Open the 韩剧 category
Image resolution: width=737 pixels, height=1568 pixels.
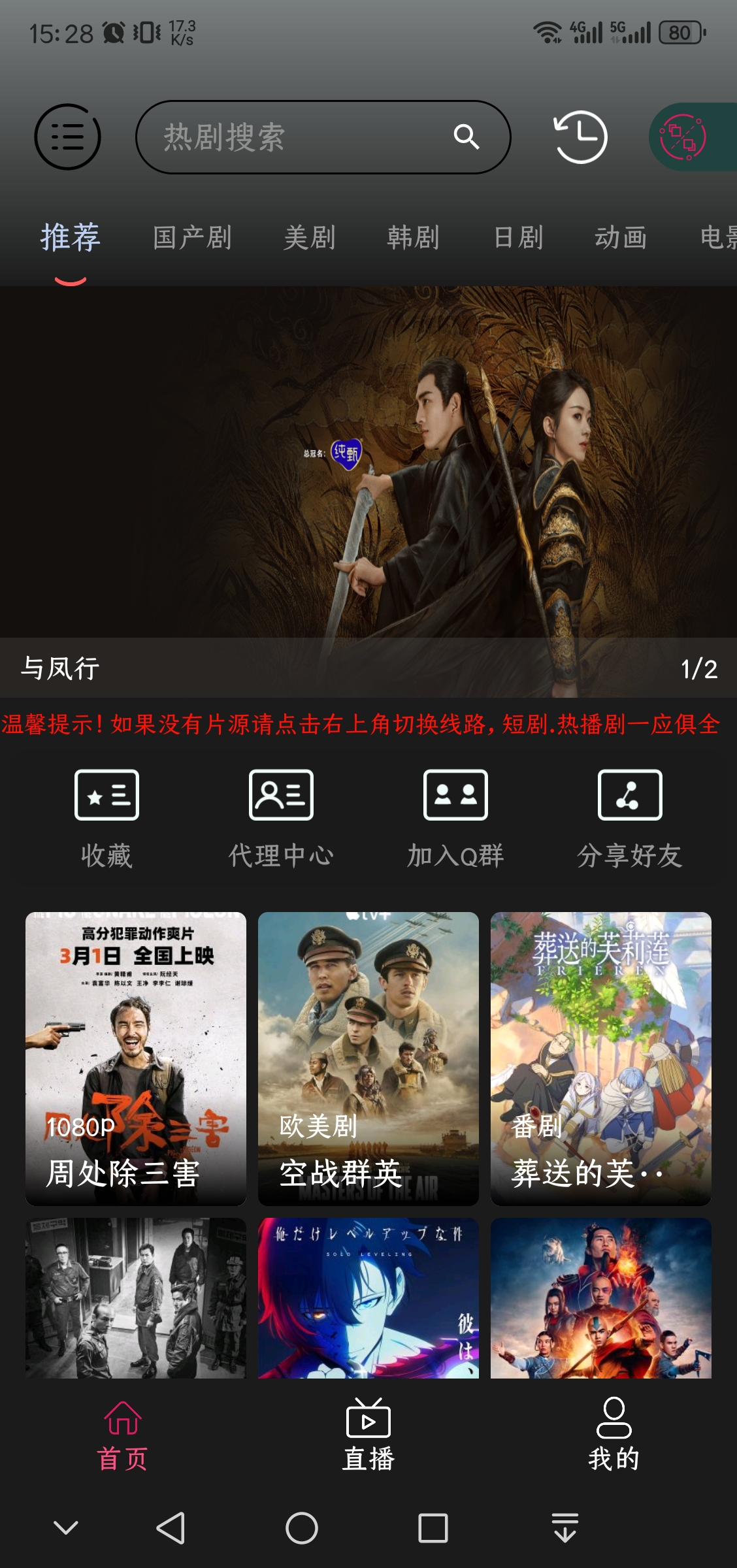414,238
